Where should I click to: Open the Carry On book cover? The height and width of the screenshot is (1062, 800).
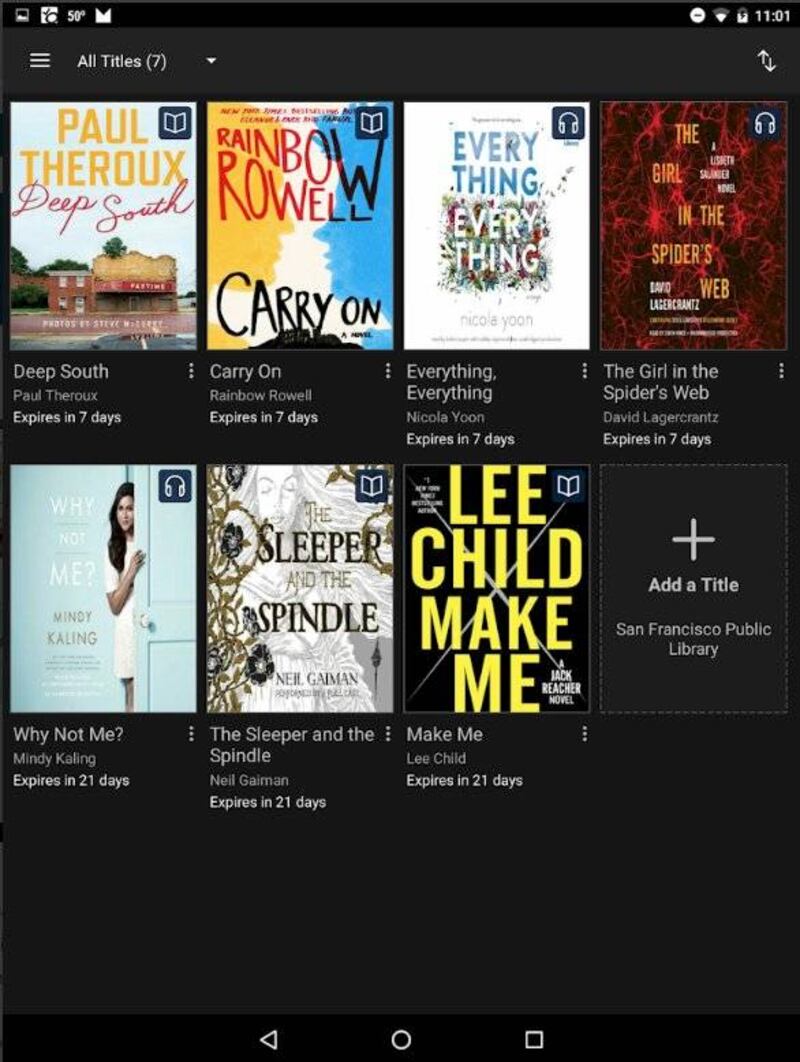pyautogui.click(x=300, y=225)
